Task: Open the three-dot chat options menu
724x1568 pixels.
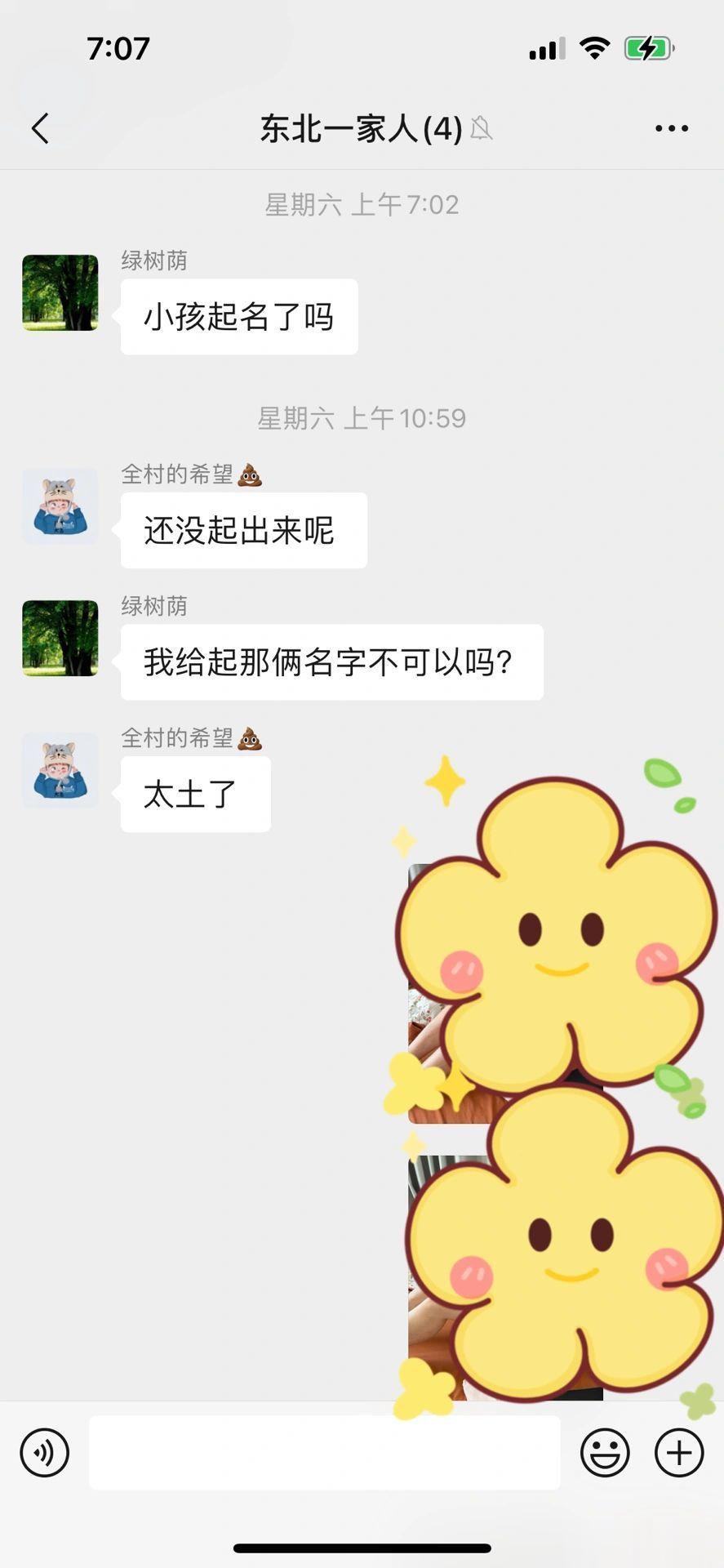Action: [672, 128]
